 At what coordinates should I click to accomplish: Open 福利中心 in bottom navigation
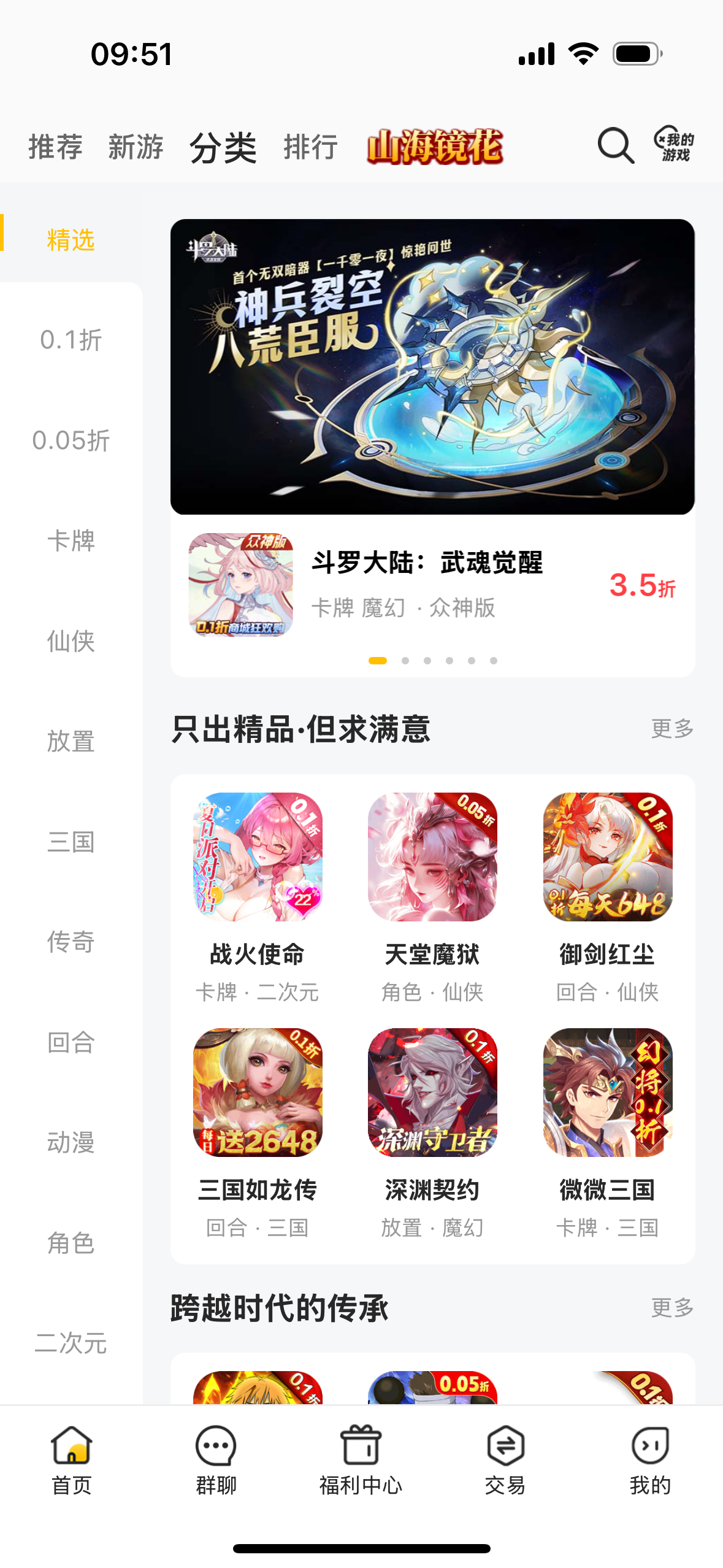(361, 1460)
